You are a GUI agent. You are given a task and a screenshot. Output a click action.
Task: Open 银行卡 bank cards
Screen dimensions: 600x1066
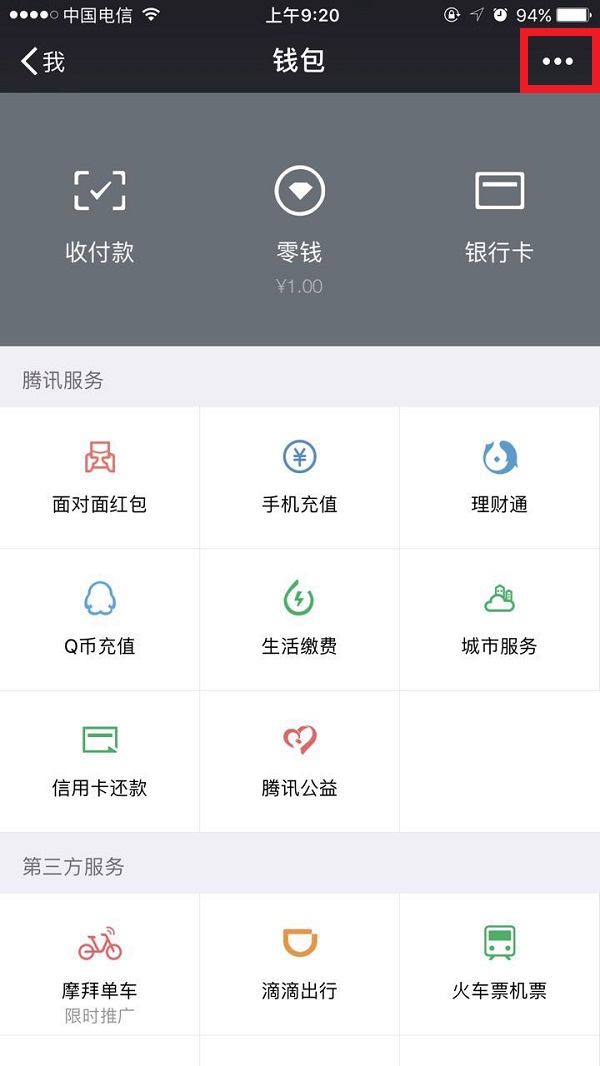[x=499, y=216]
